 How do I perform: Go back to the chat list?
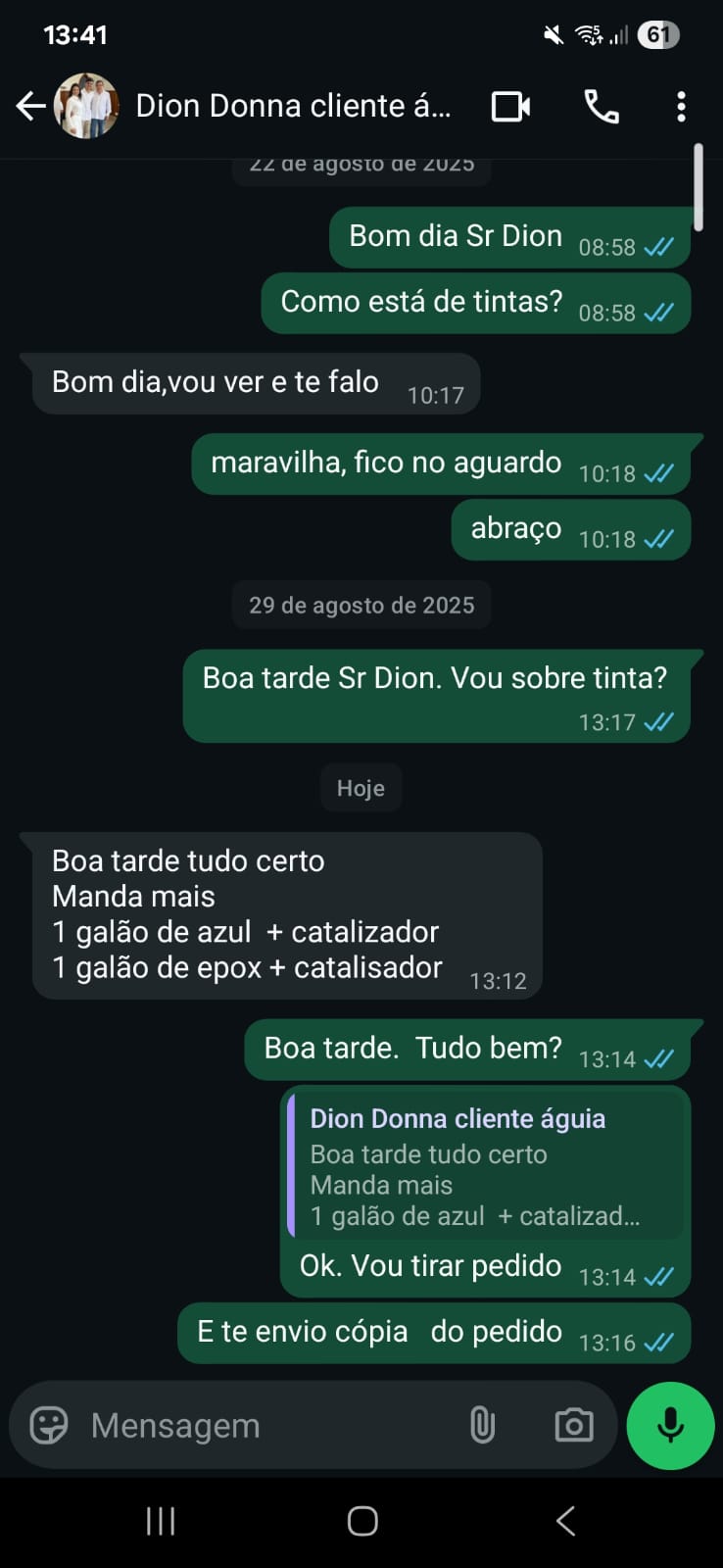(31, 106)
